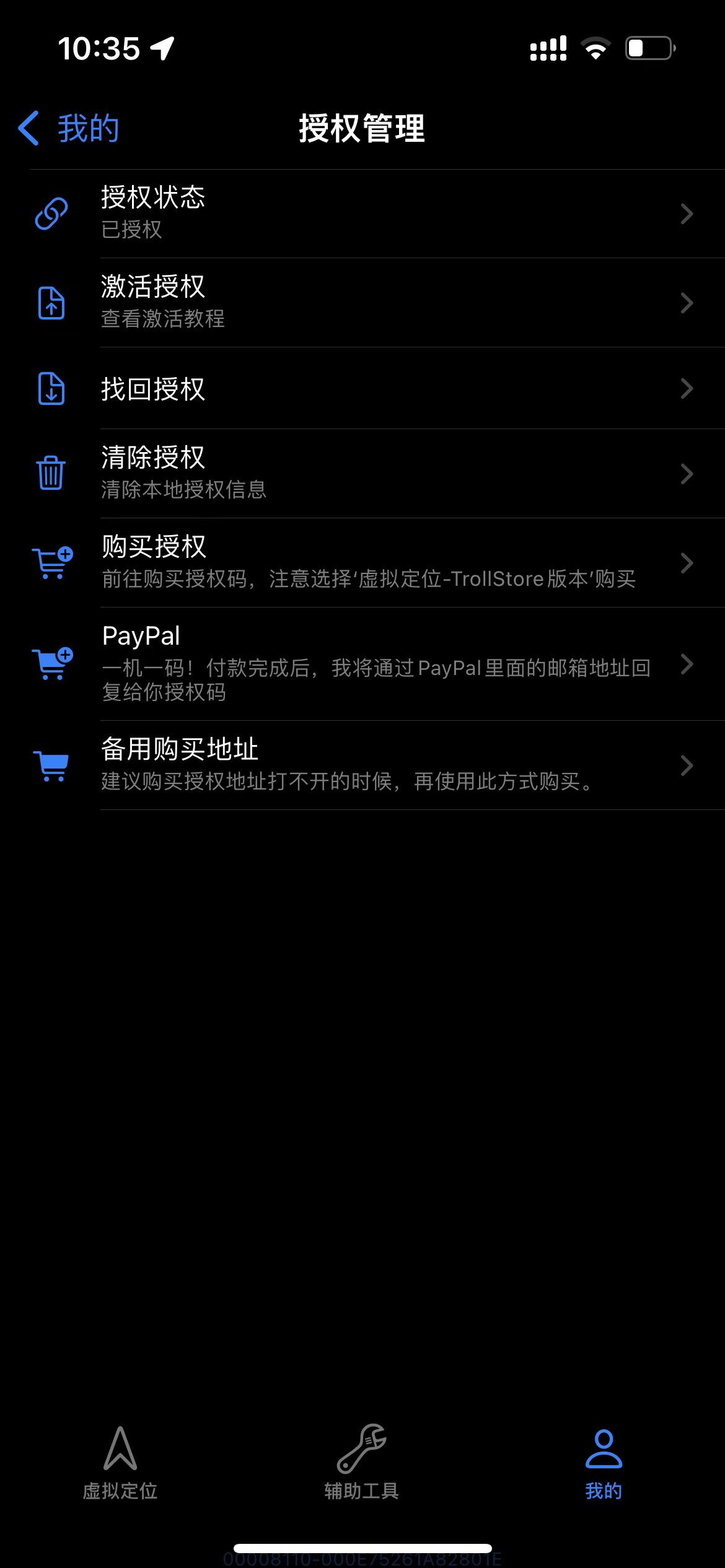The height and width of the screenshot is (1568, 725).
Task: Tap the upload-file icon for 激活授权
Action: pos(50,303)
